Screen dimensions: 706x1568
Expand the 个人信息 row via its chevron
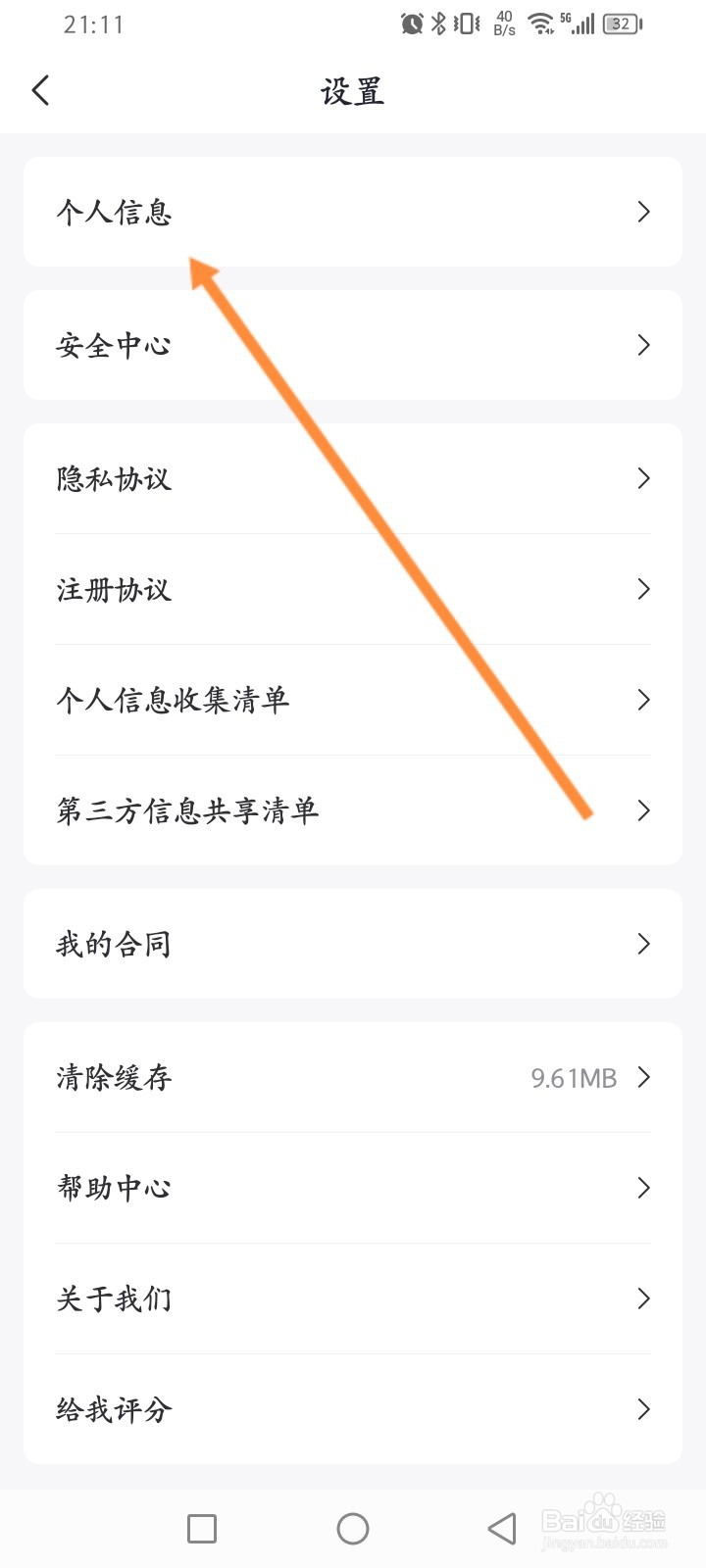point(644,212)
